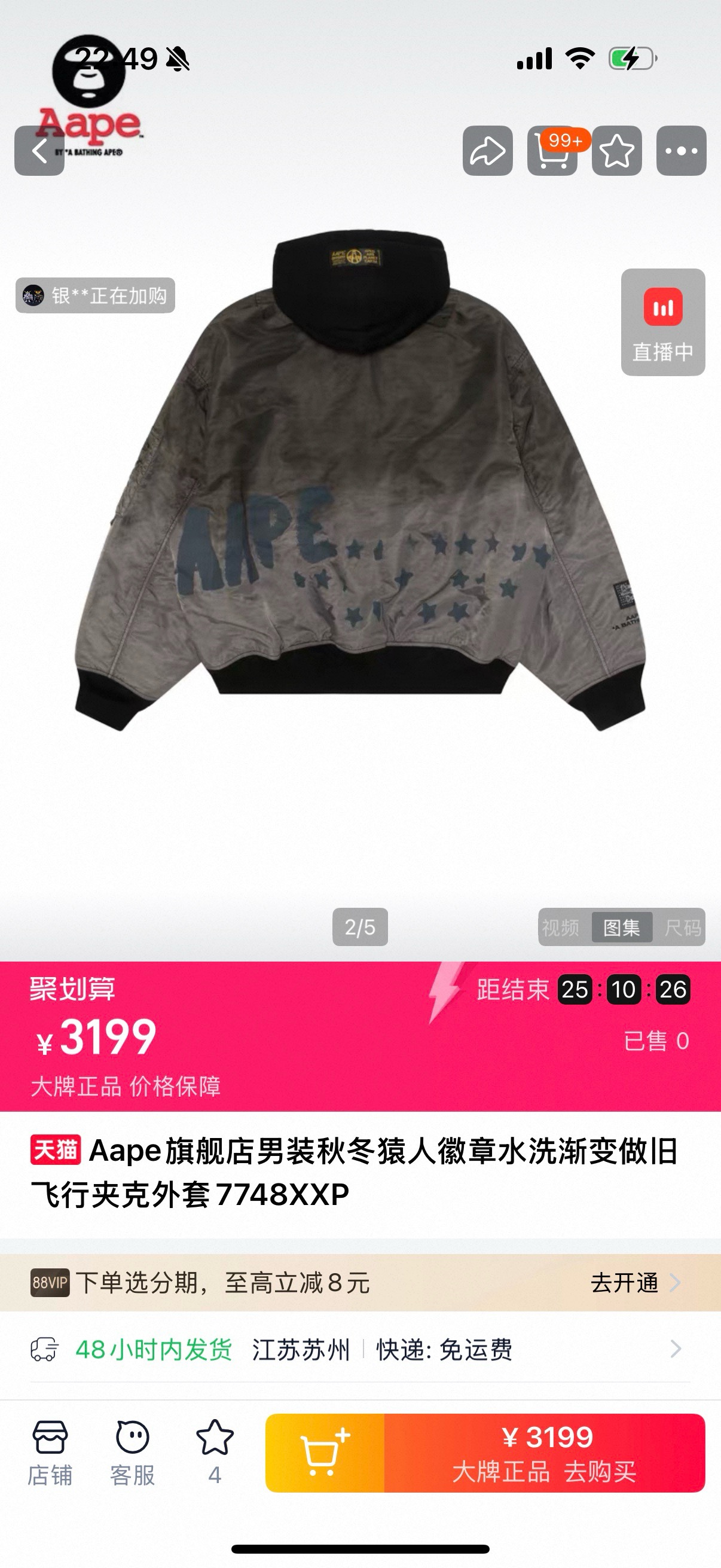Switch to the 尺码 size tab

click(682, 927)
